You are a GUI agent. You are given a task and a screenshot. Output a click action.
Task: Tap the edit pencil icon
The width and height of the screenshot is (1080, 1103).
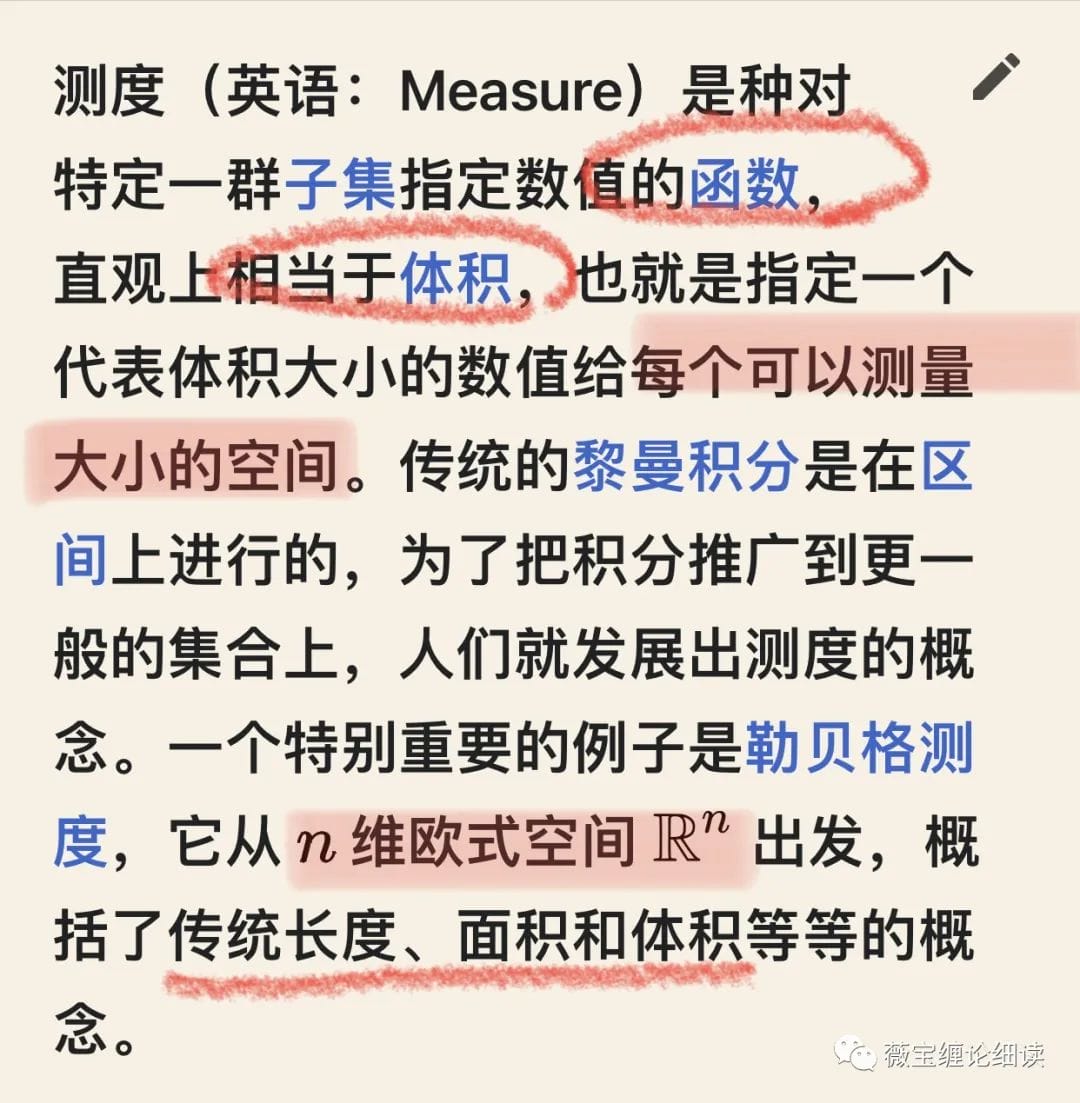[x=996, y=78]
